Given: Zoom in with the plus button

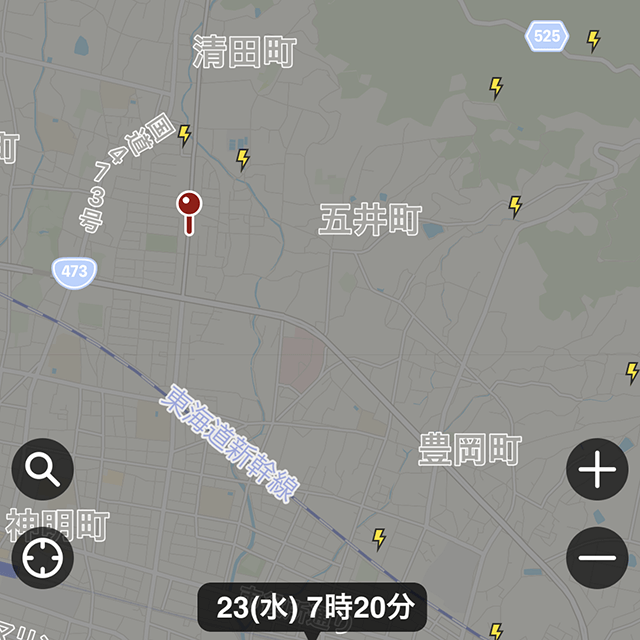Looking at the screenshot, I should click(x=597, y=469).
